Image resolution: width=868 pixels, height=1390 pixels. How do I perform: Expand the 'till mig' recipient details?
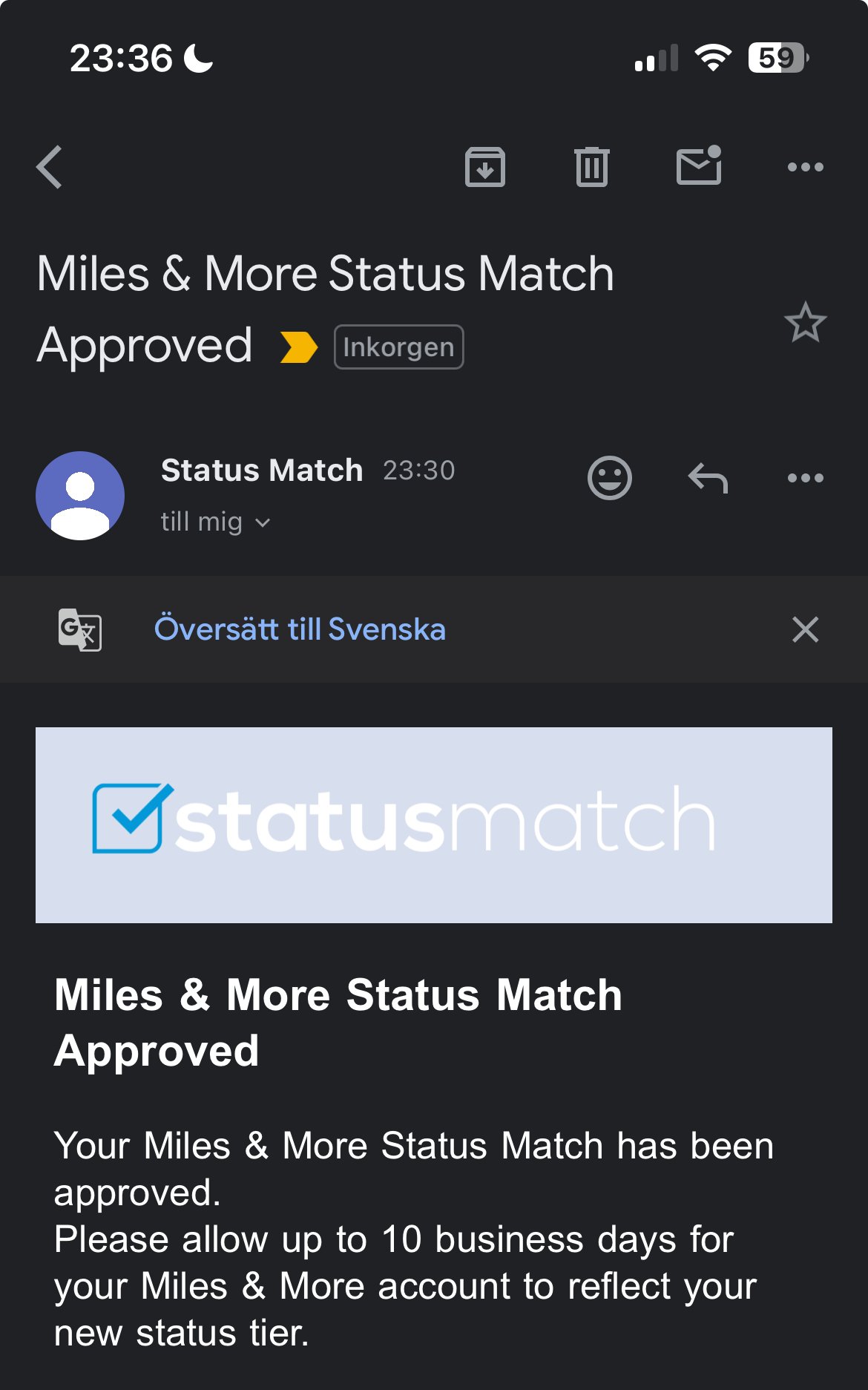pos(215,522)
